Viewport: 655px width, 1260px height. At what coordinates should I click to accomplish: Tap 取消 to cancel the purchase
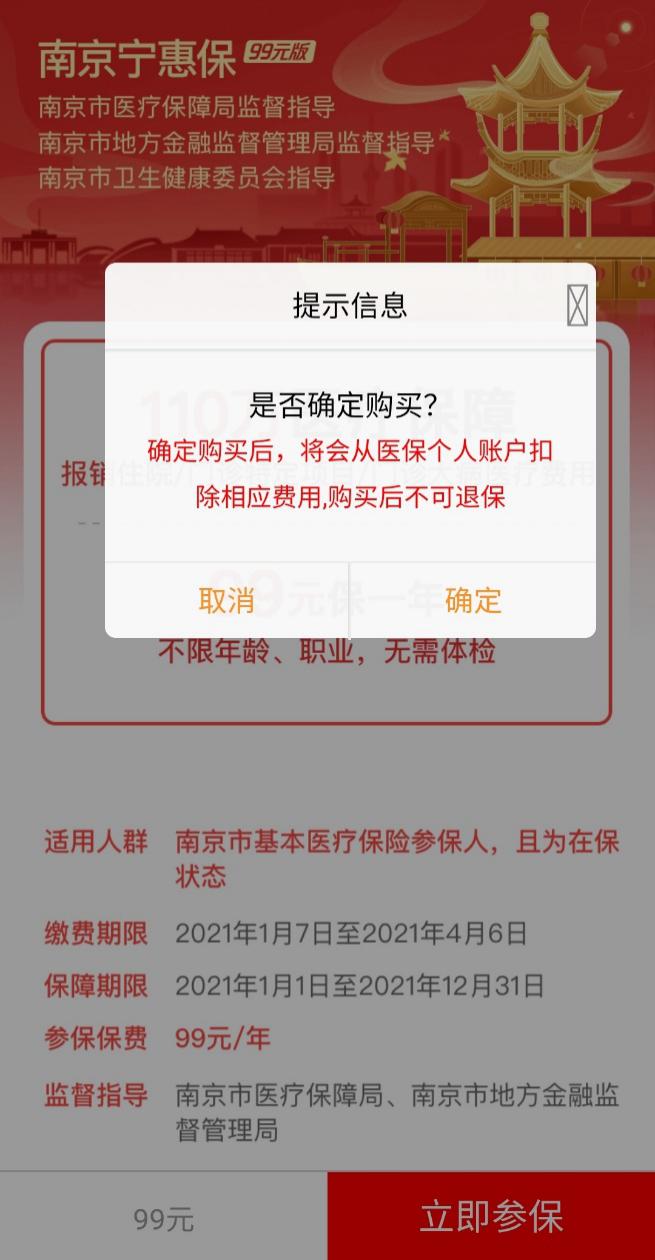(x=227, y=600)
